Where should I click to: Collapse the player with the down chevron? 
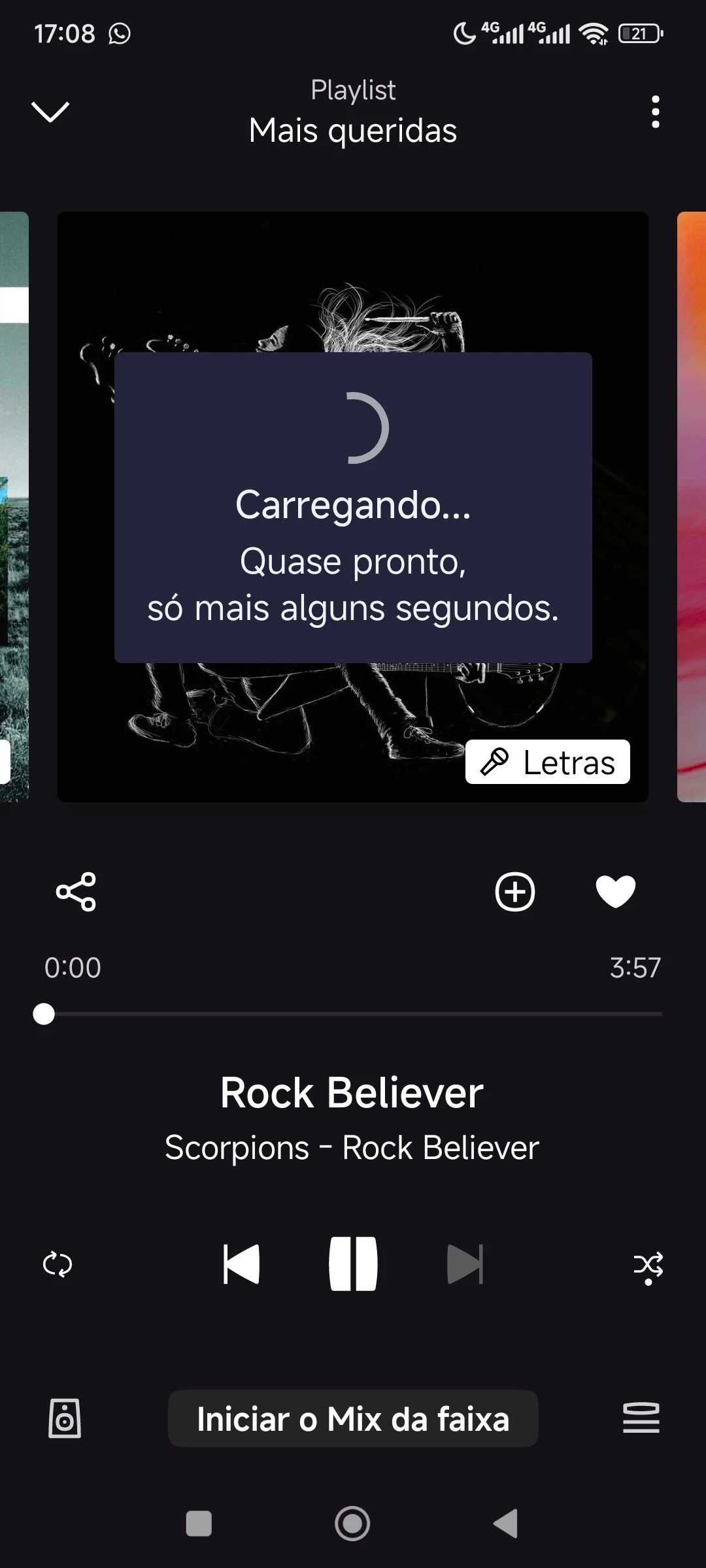pos(50,112)
